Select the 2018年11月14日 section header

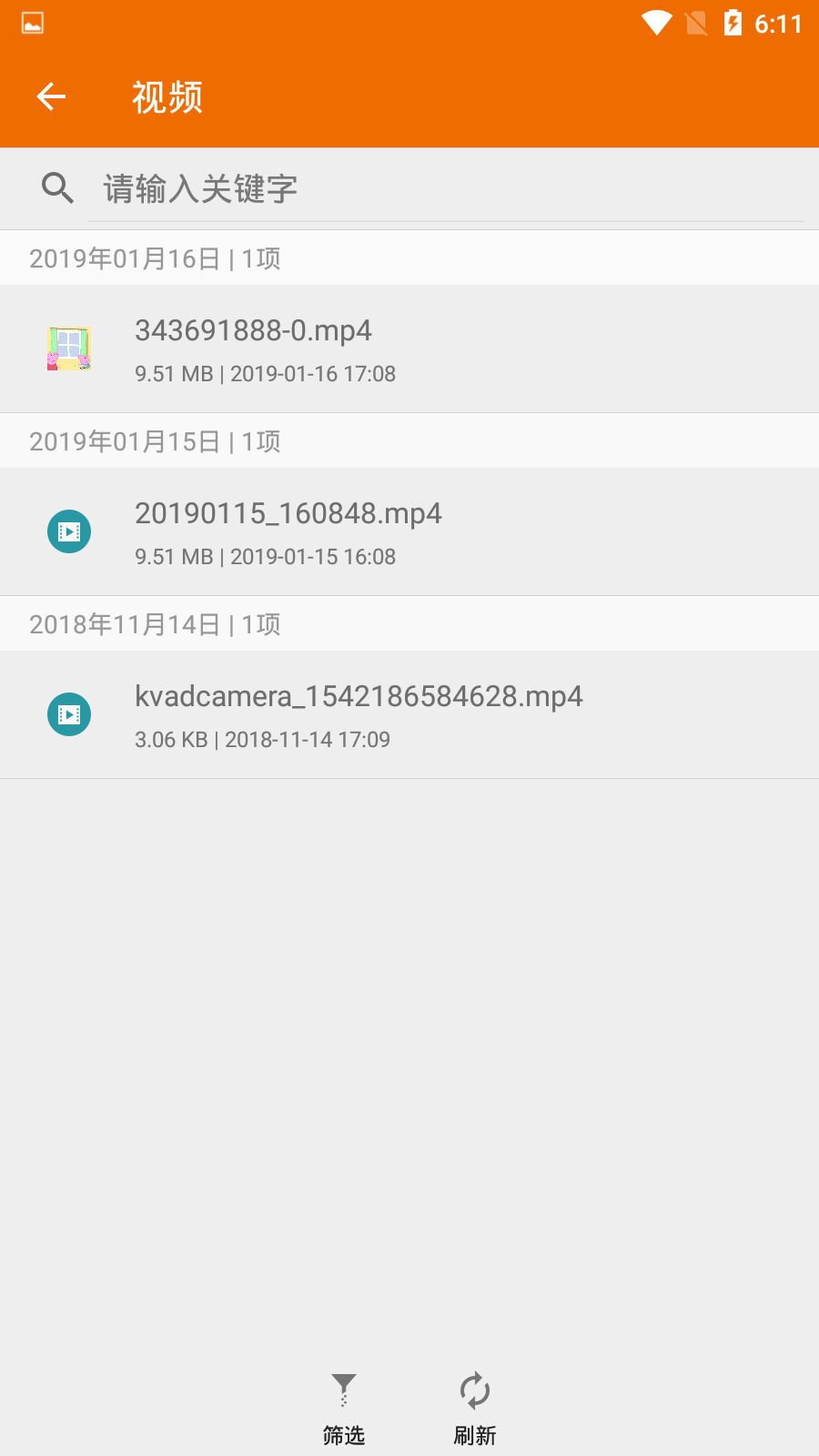click(155, 624)
